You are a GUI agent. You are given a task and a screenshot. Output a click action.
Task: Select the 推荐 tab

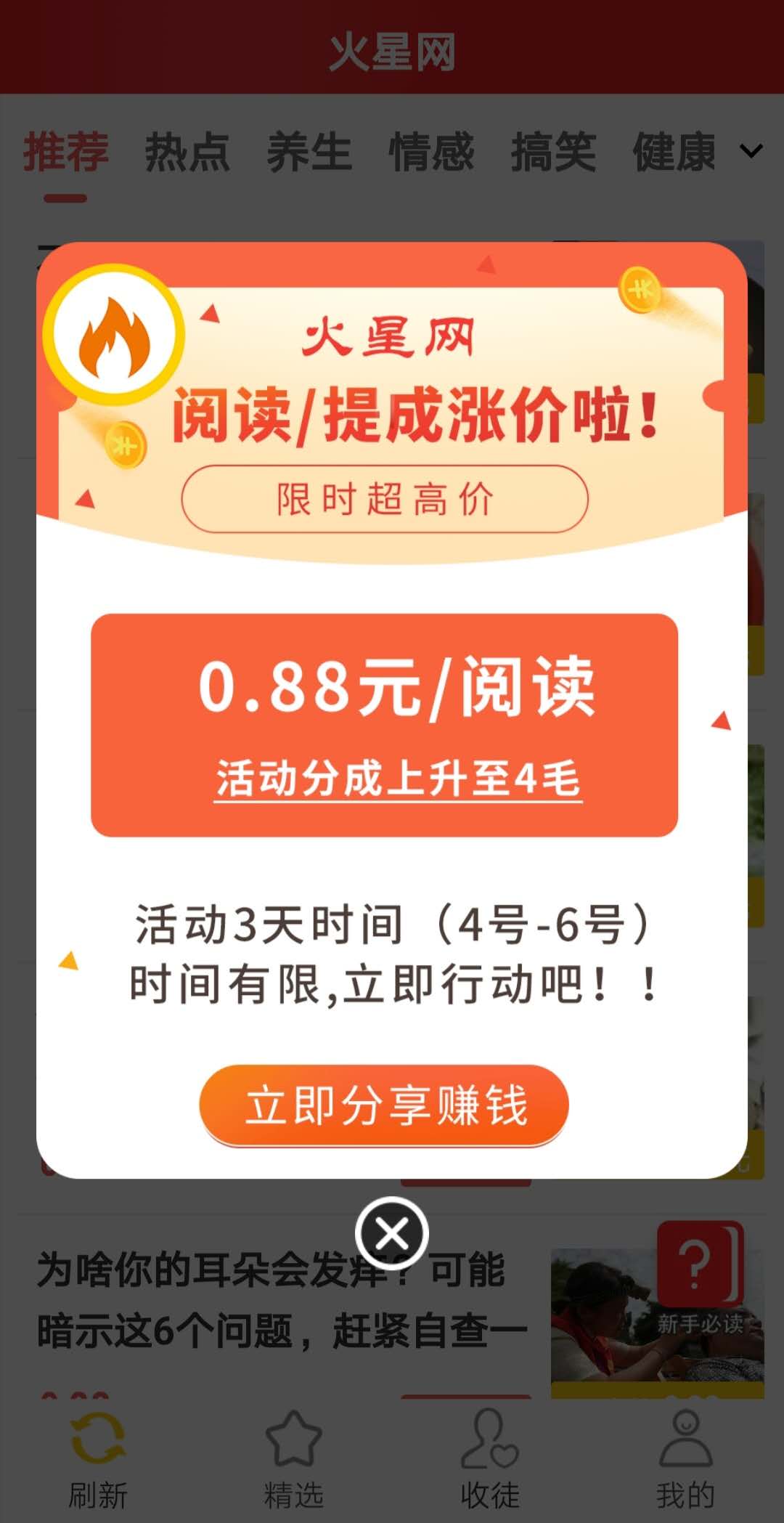click(65, 153)
